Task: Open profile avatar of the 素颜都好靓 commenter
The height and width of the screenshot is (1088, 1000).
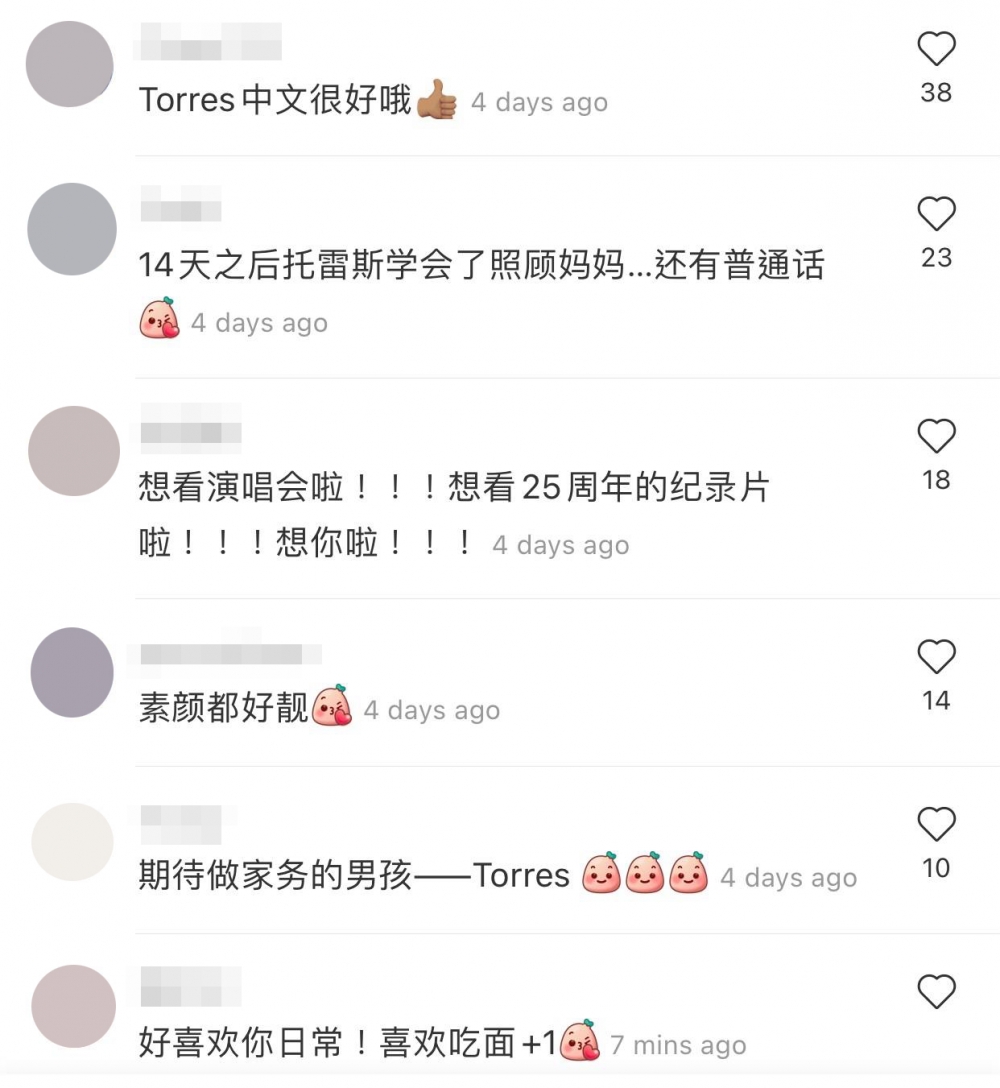Action: tap(71, 673)
